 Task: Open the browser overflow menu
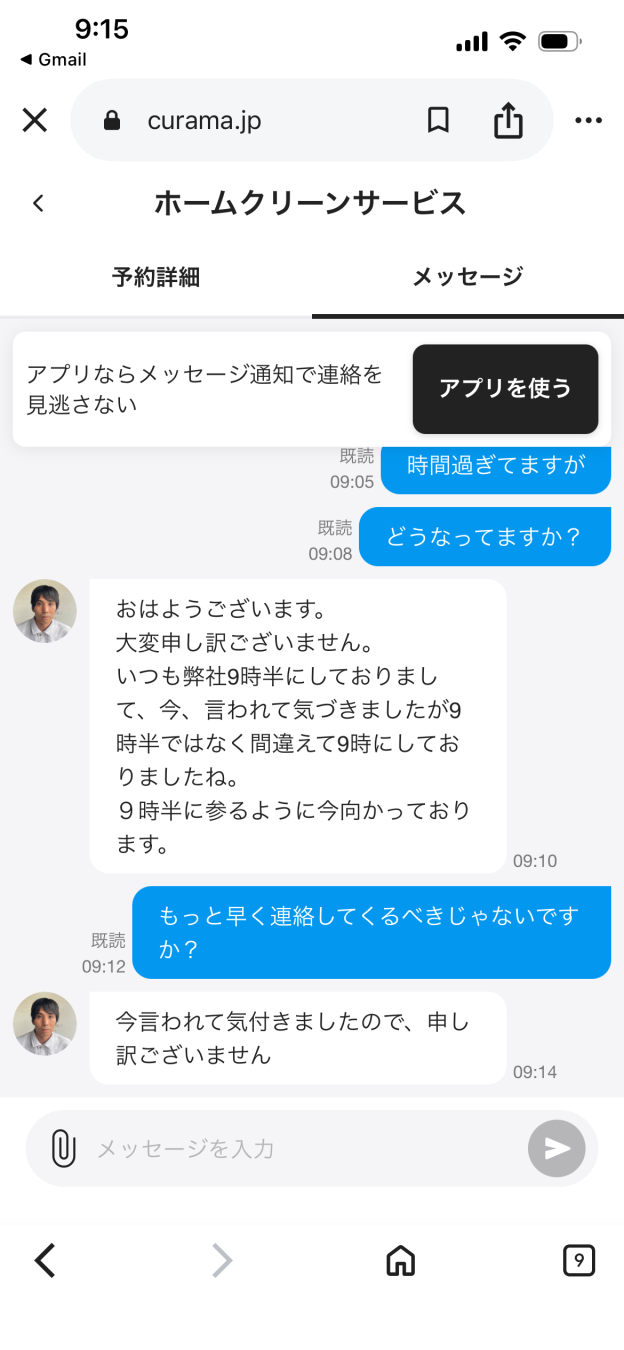(588, 121)
